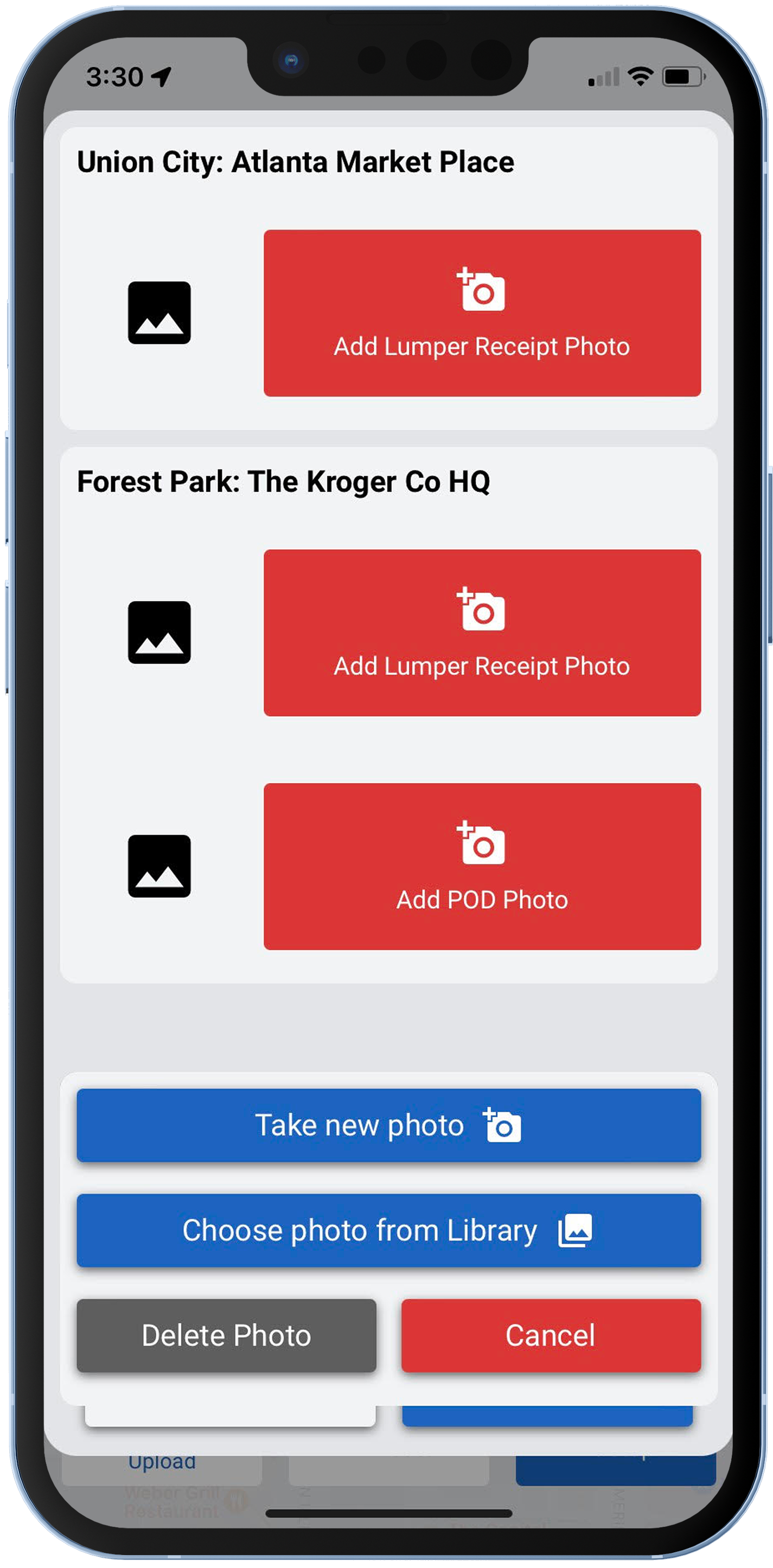Open Union City lumper receipt image placeholder
The width and height of the screenshot is (773, 1568).
click(x=159, y=313)
